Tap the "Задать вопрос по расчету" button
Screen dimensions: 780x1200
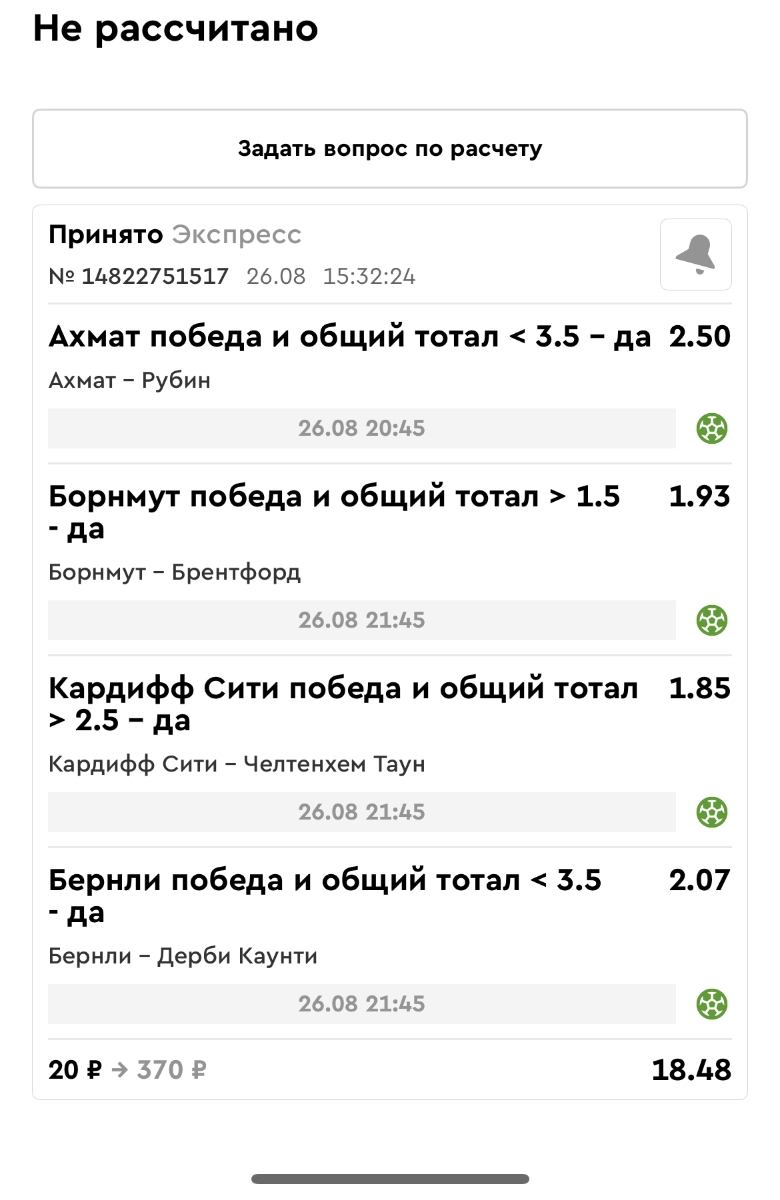coord(390,149)
